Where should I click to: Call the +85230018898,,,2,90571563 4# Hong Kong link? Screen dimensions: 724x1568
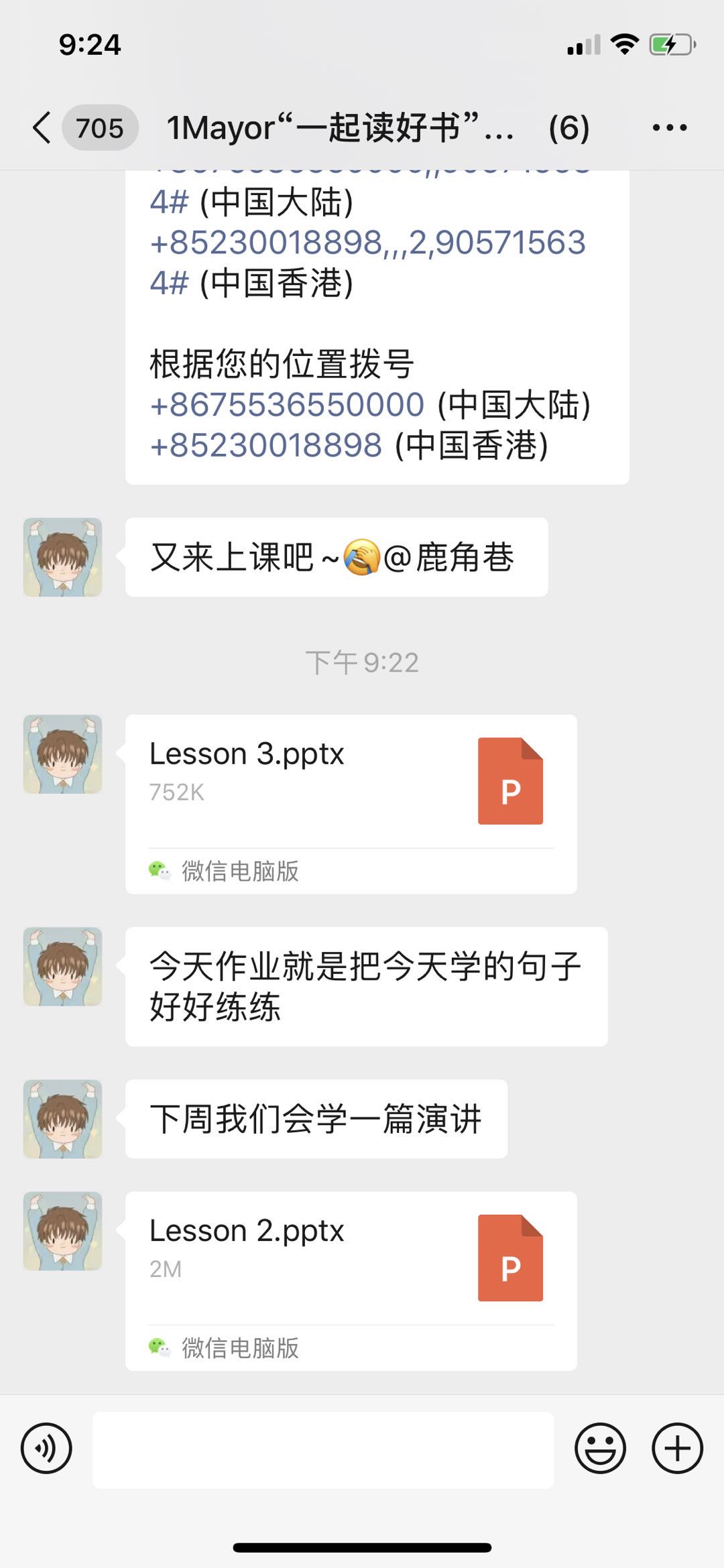pyautogui.click(x=367, y=243)
